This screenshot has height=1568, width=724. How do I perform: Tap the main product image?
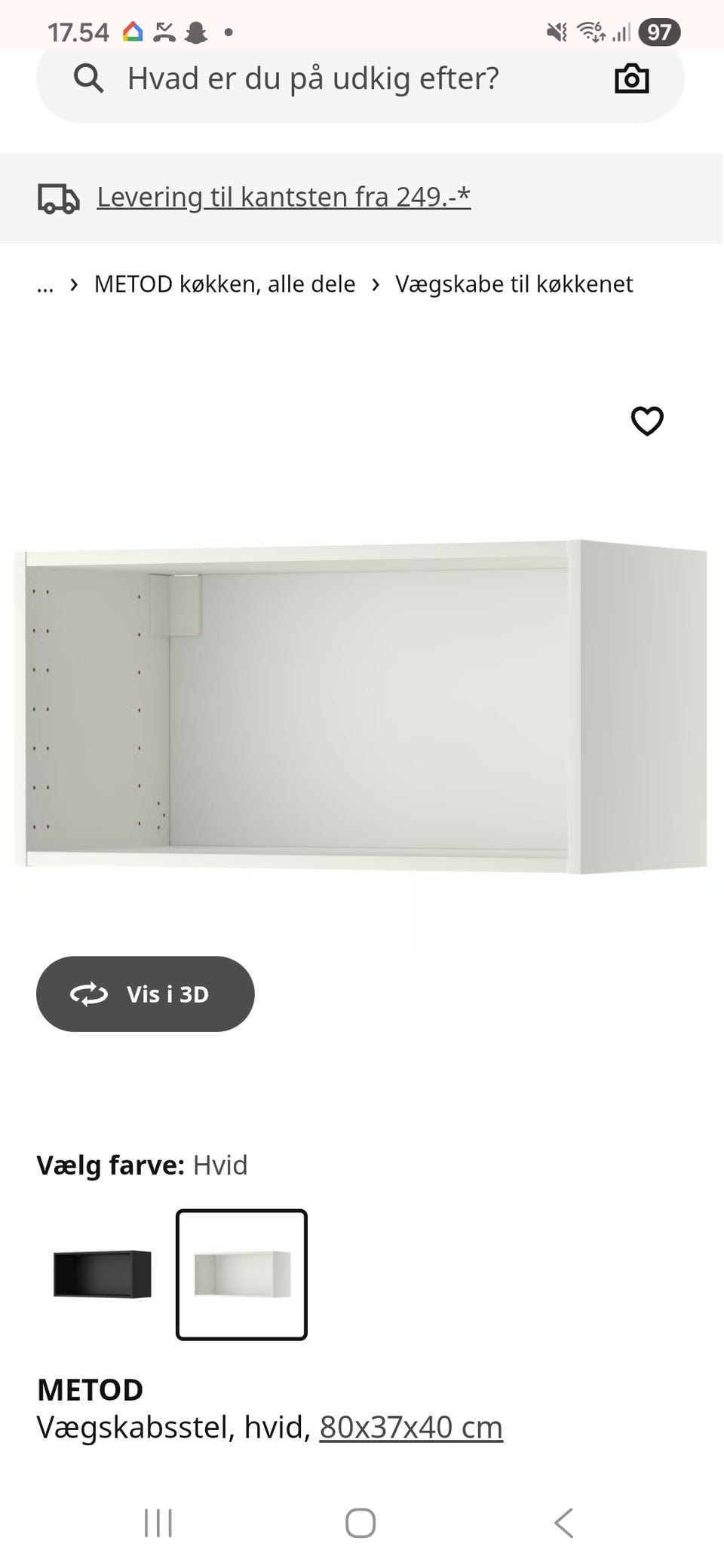tap(362, 709)
